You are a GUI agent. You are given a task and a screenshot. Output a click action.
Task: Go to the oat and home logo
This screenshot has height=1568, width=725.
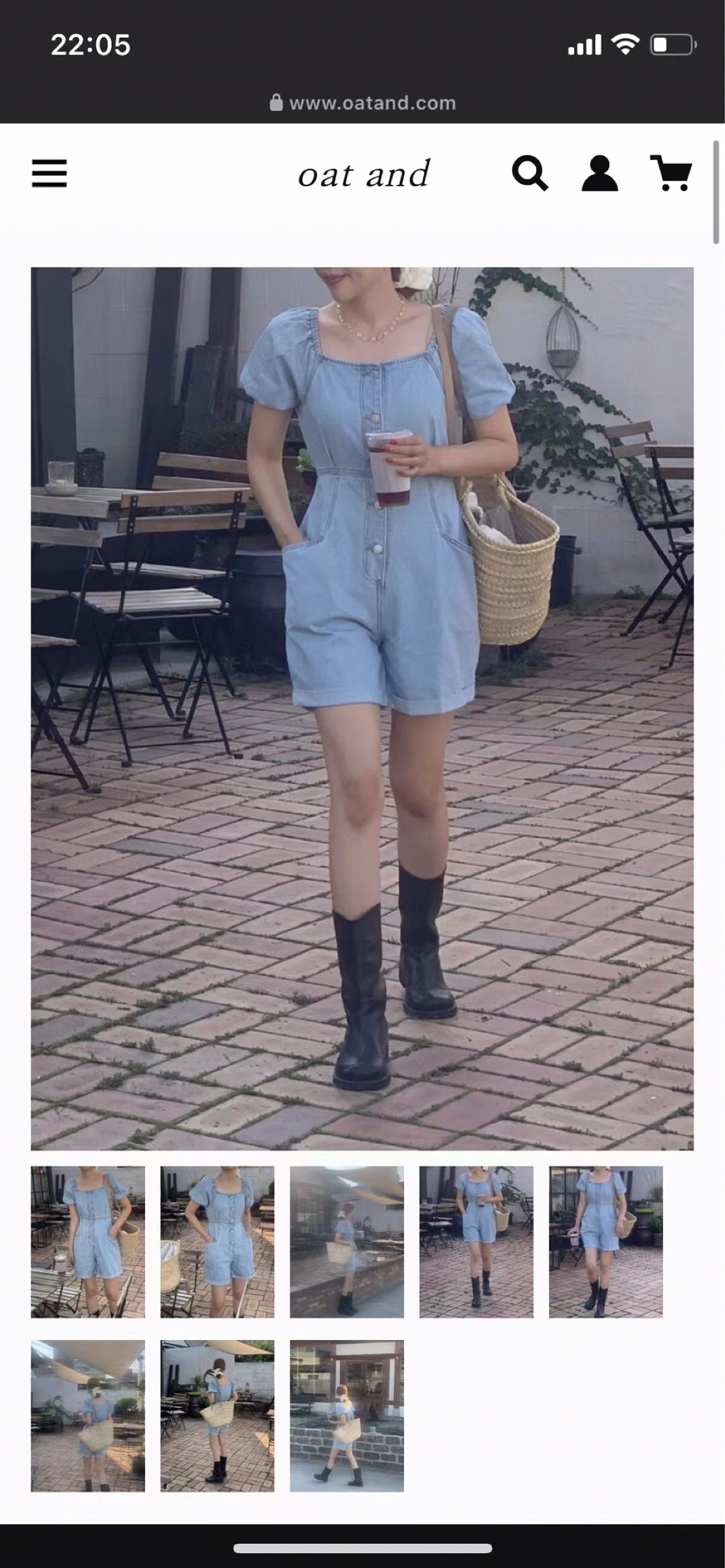pyautogui.click(x=363, y=174)
